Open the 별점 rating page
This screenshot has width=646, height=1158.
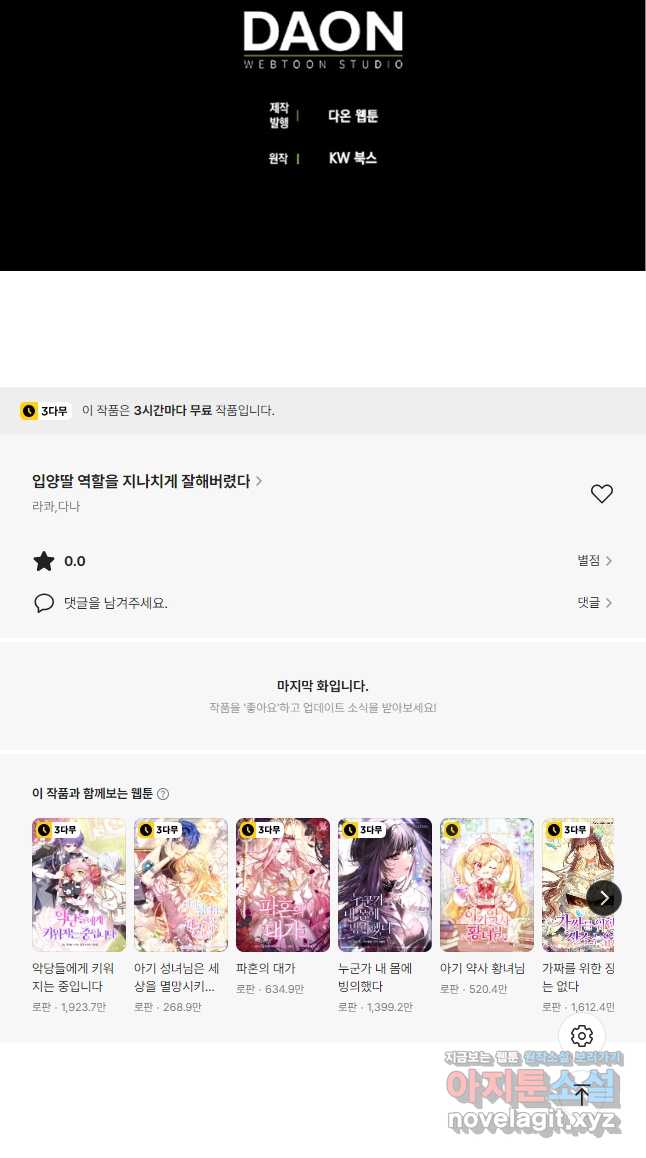click(594, 561)
